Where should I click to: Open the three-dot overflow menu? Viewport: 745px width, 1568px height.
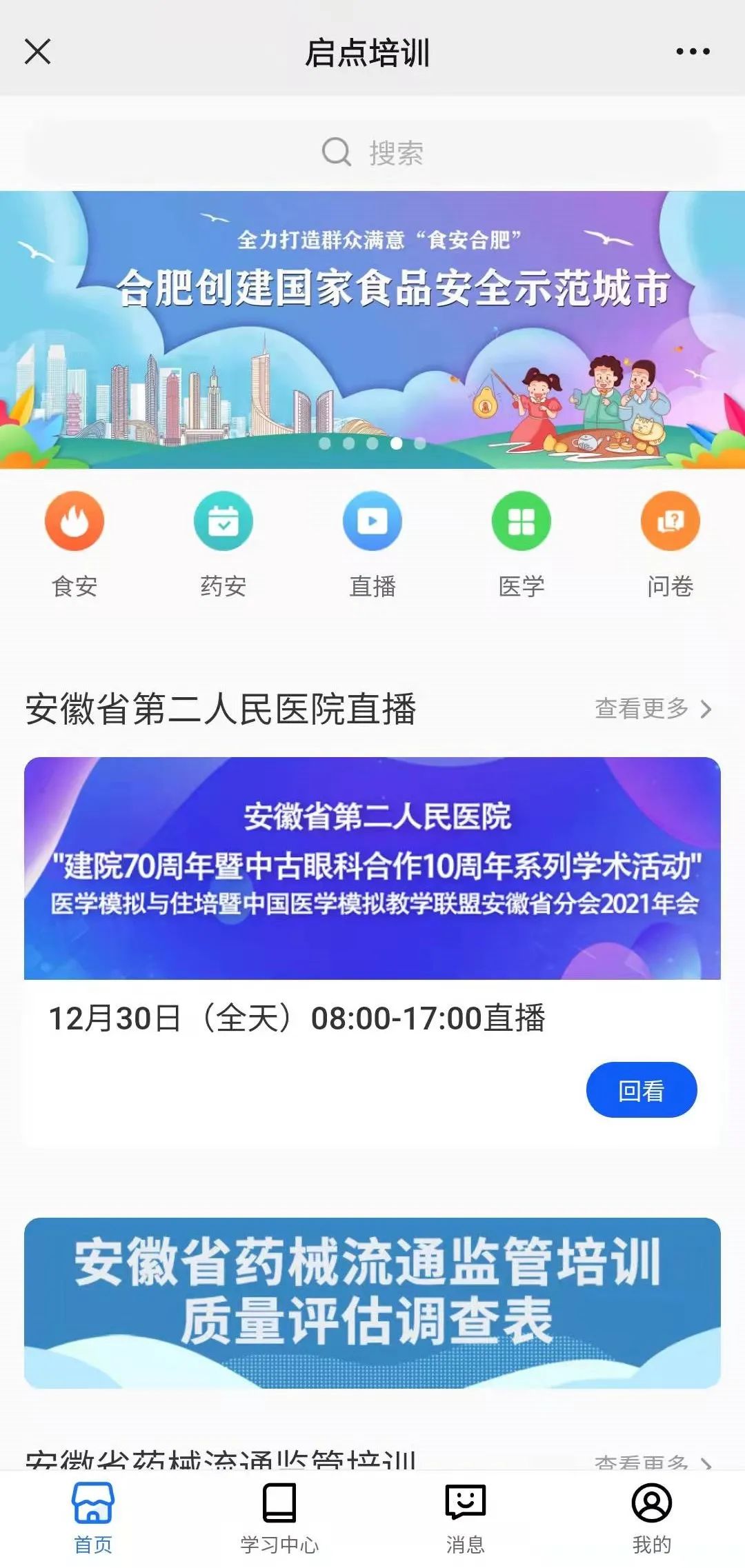pyautogui.click(x=693, y=52)
